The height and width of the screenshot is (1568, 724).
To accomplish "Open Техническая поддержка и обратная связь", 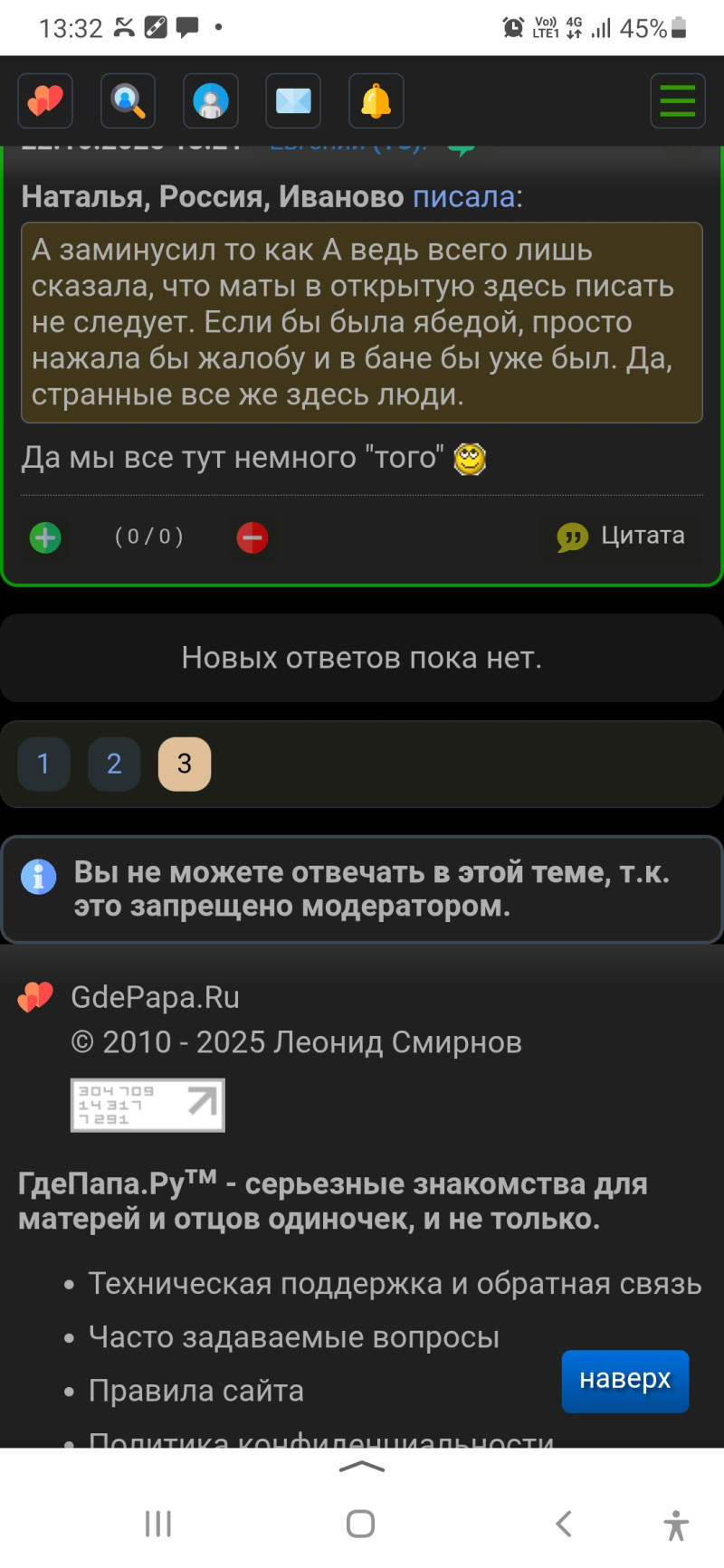I will pyautogui.click(x=395, y=1283).
